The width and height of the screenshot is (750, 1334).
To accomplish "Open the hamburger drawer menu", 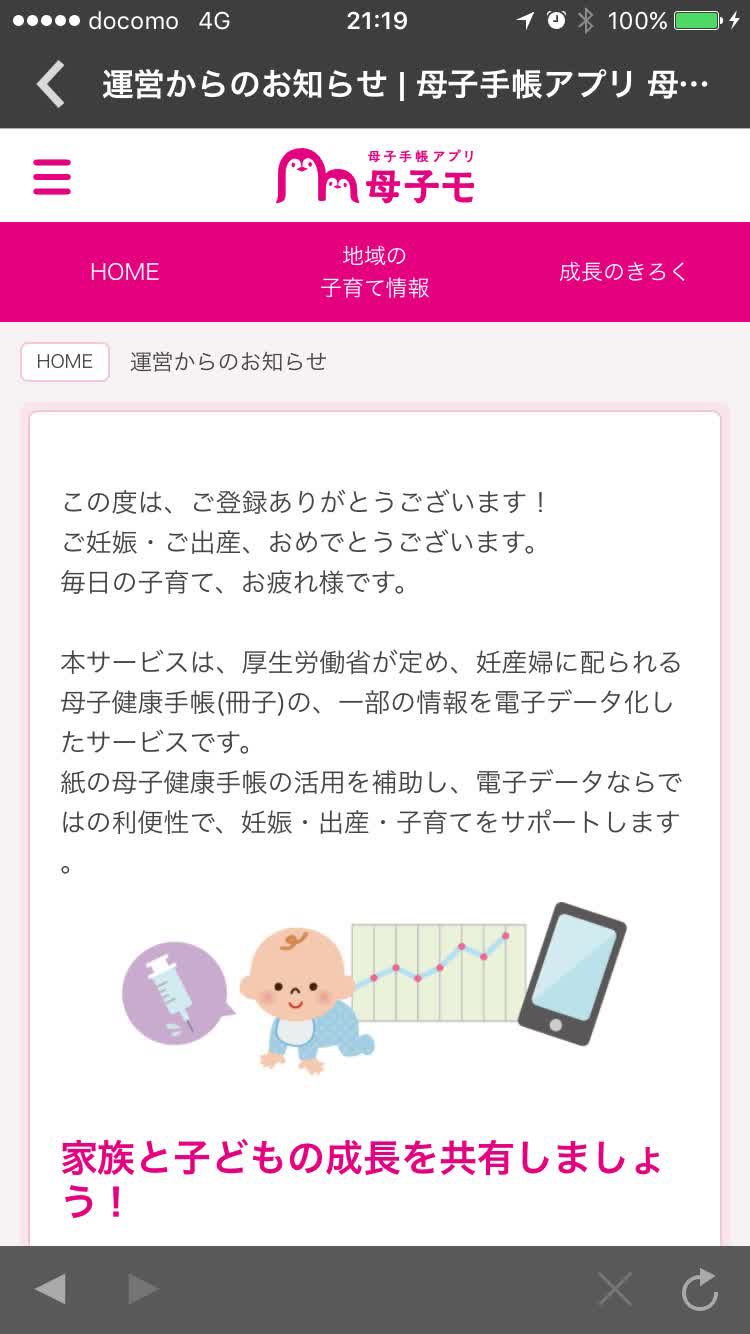I will point(52,176).
